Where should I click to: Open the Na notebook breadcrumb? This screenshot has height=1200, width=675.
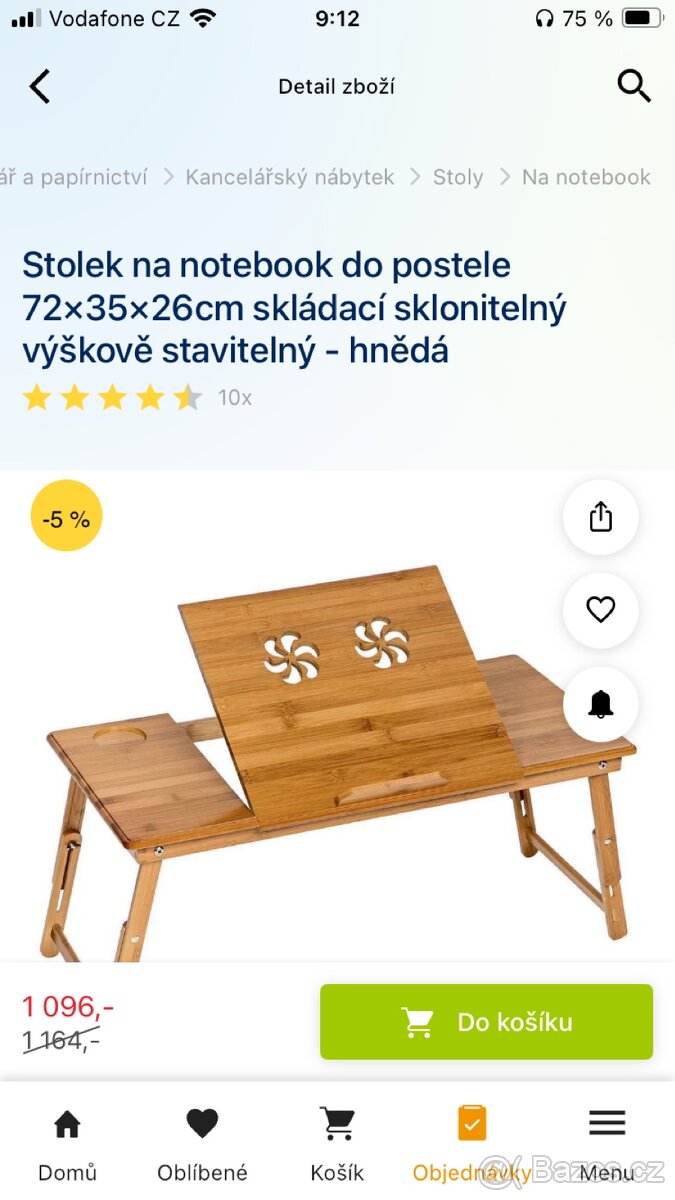(x=586, y=177)
